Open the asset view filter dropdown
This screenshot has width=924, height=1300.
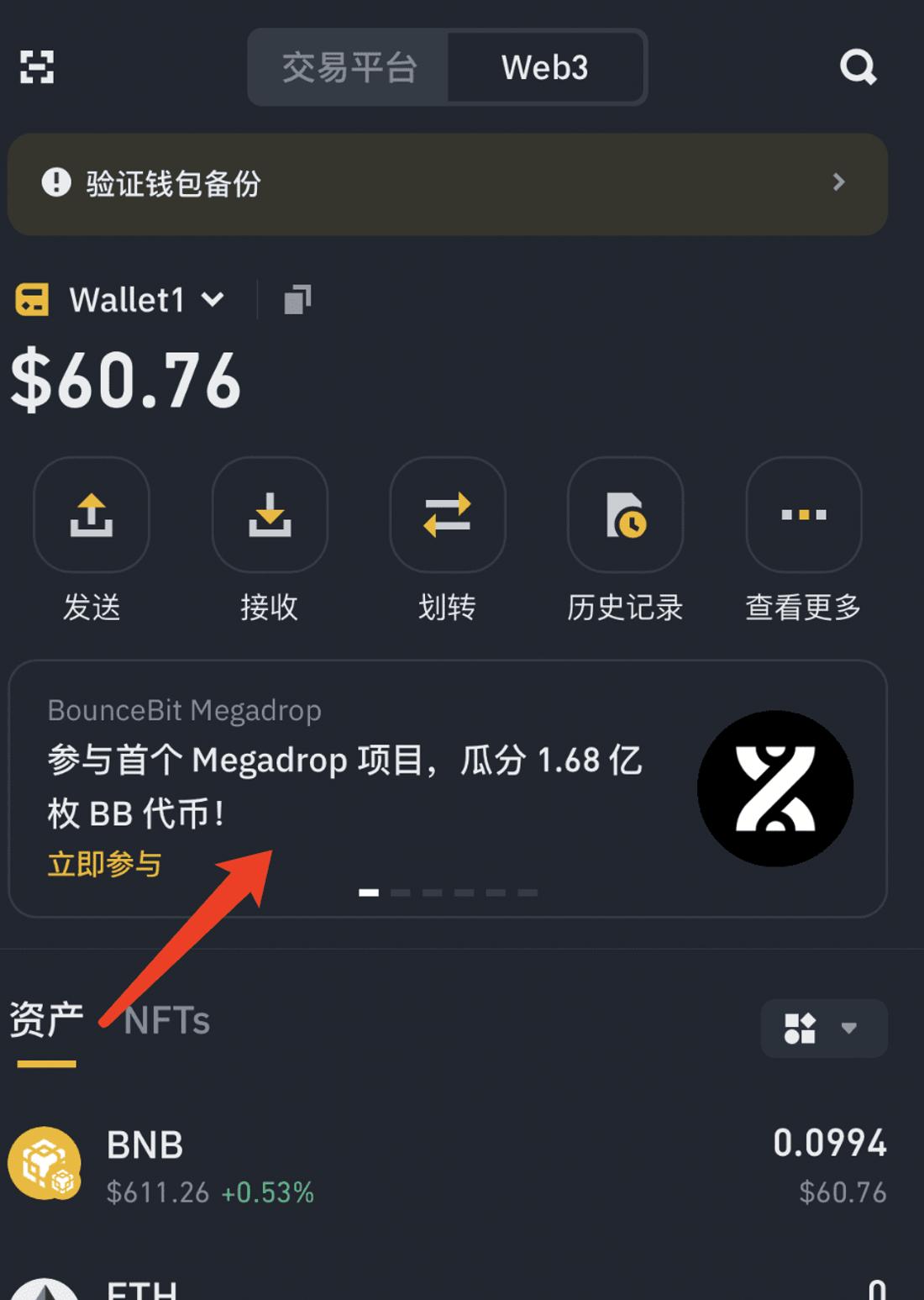point(823,1028)
